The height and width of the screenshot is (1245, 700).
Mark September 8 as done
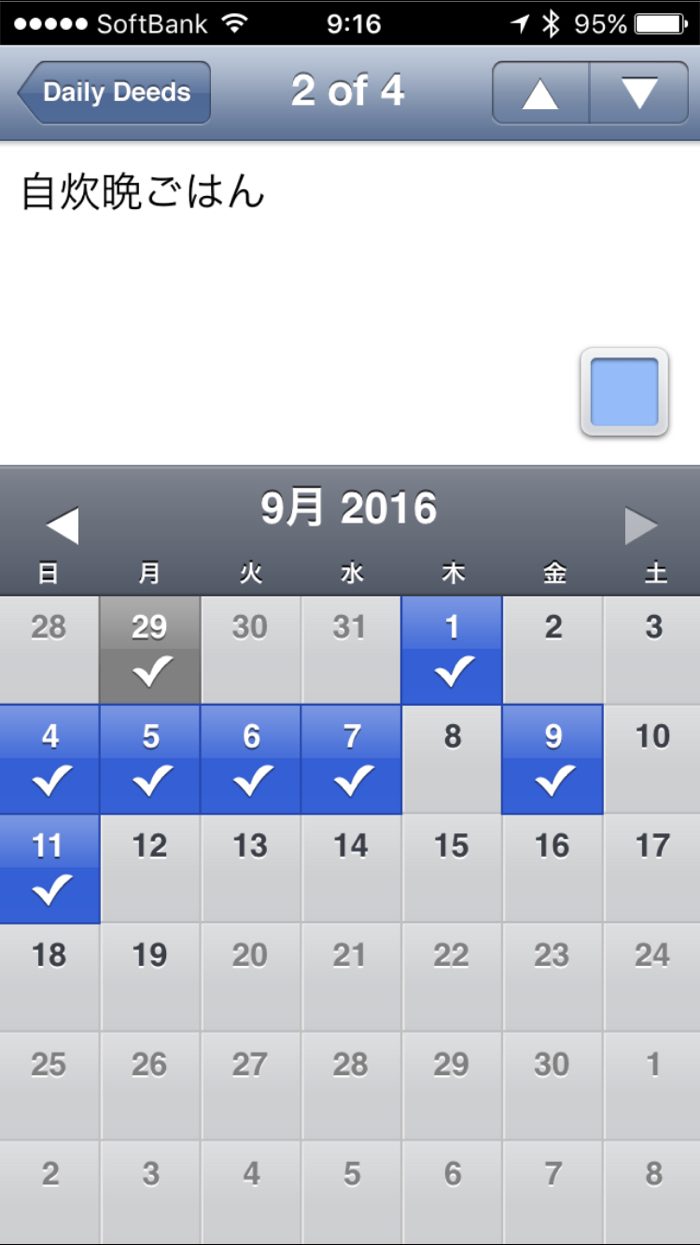coord(452,759)
